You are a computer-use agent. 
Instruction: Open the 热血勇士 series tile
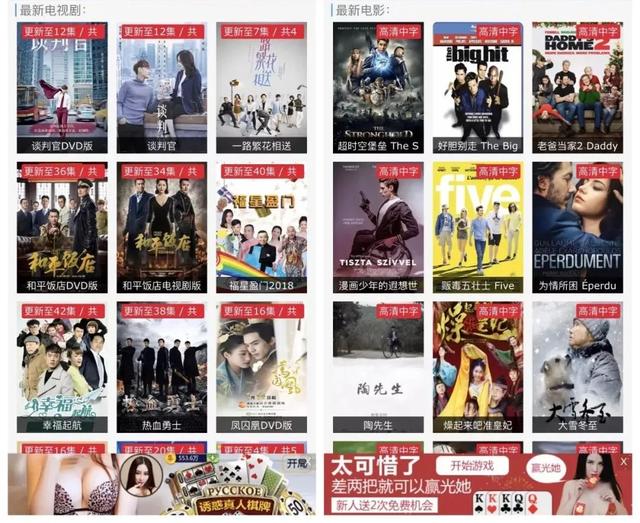[162, 365]
